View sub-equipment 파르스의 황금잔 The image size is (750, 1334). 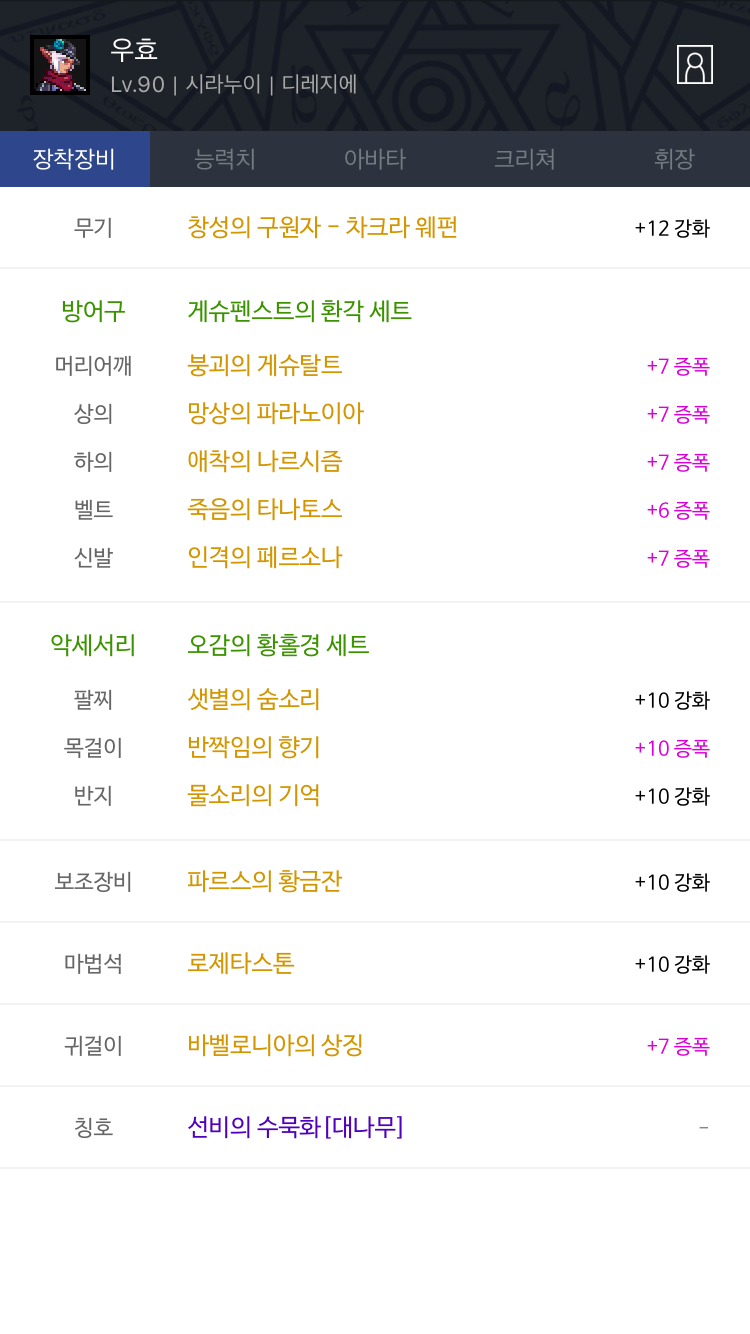pyautogui.click(x=265, y=881)
